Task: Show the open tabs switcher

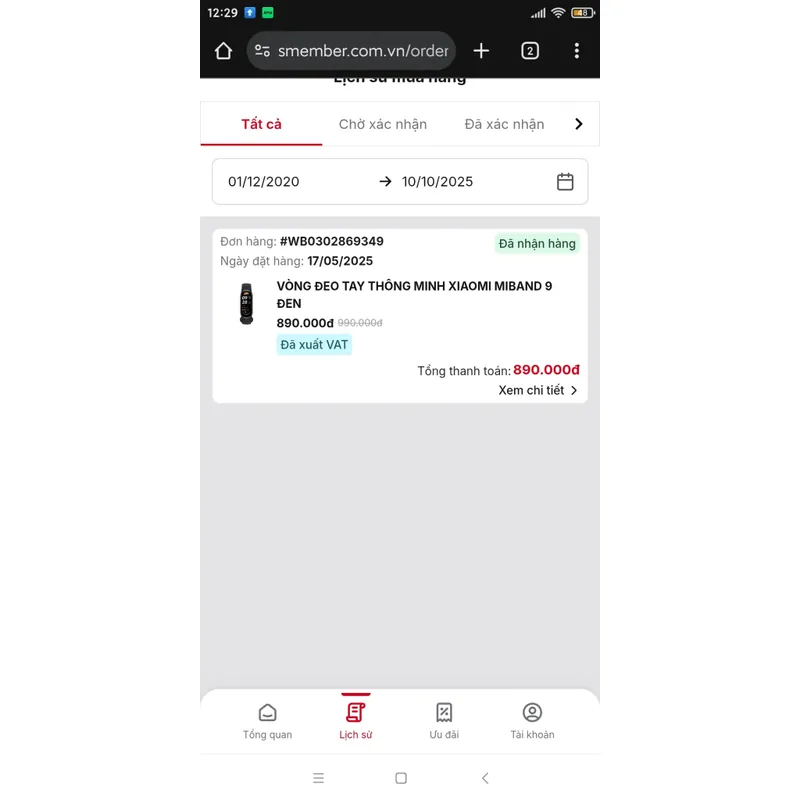Action: (x=530, y=51)
